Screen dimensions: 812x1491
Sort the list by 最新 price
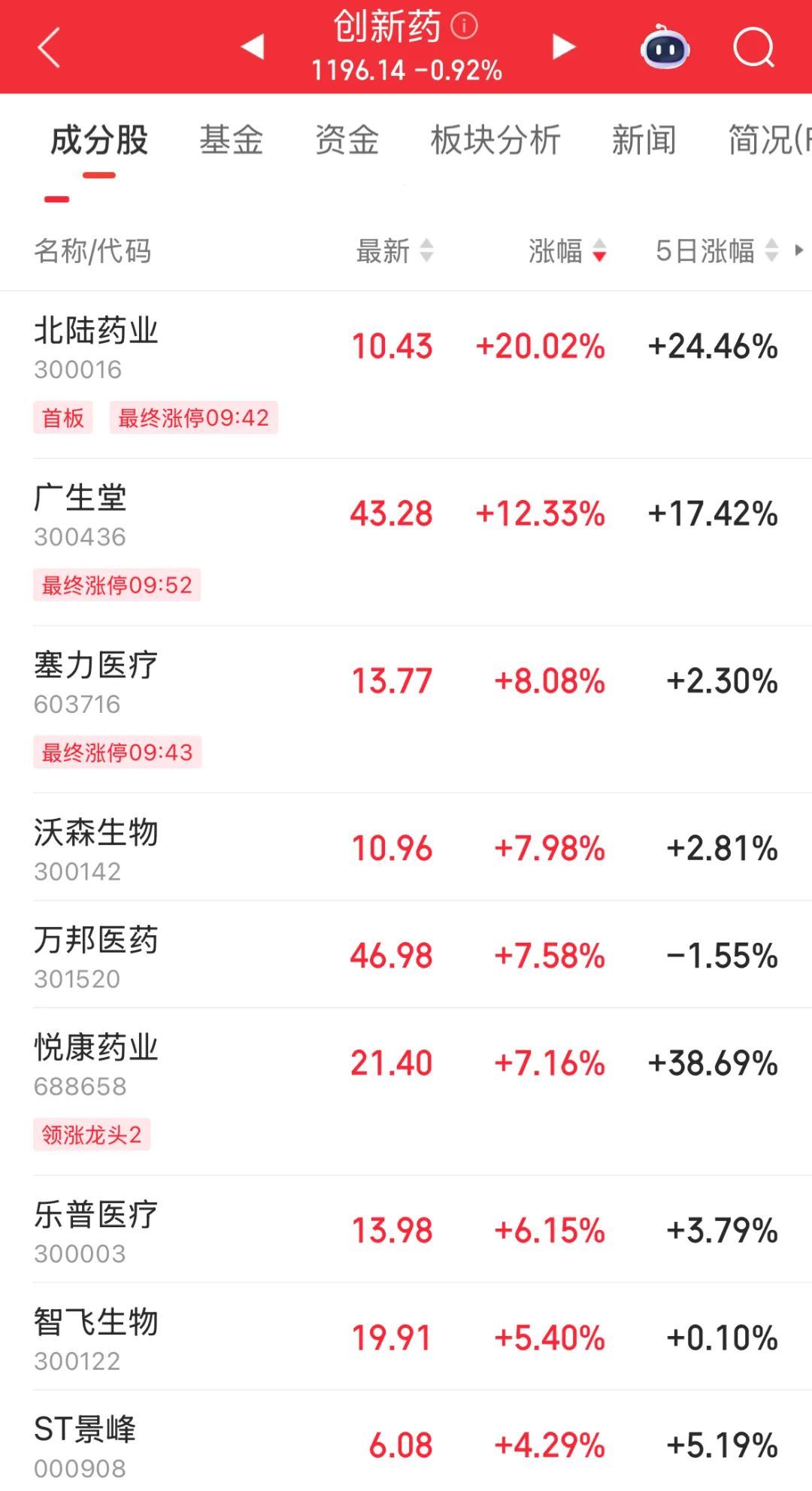click(395, 251)
